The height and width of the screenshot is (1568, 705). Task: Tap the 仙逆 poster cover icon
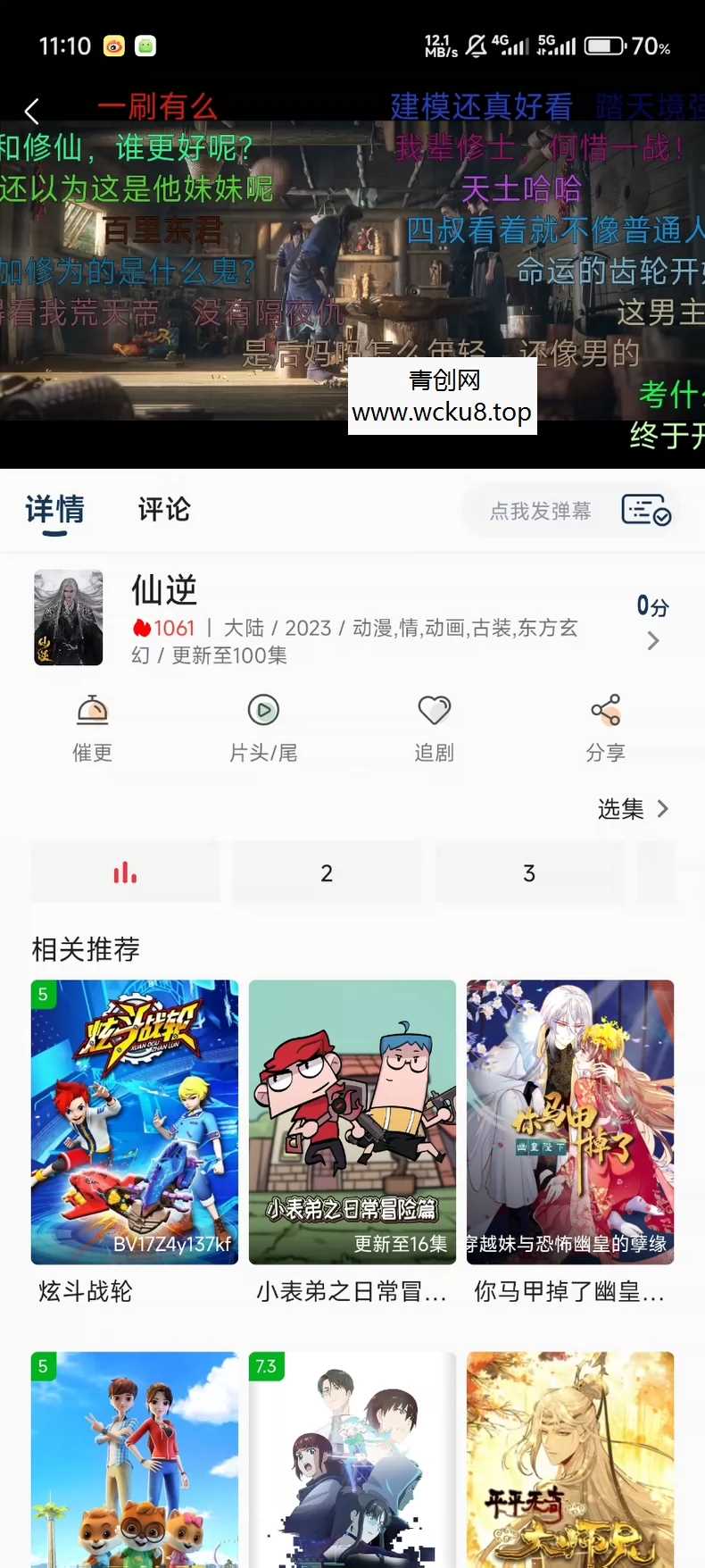click(x=68, y=617)
